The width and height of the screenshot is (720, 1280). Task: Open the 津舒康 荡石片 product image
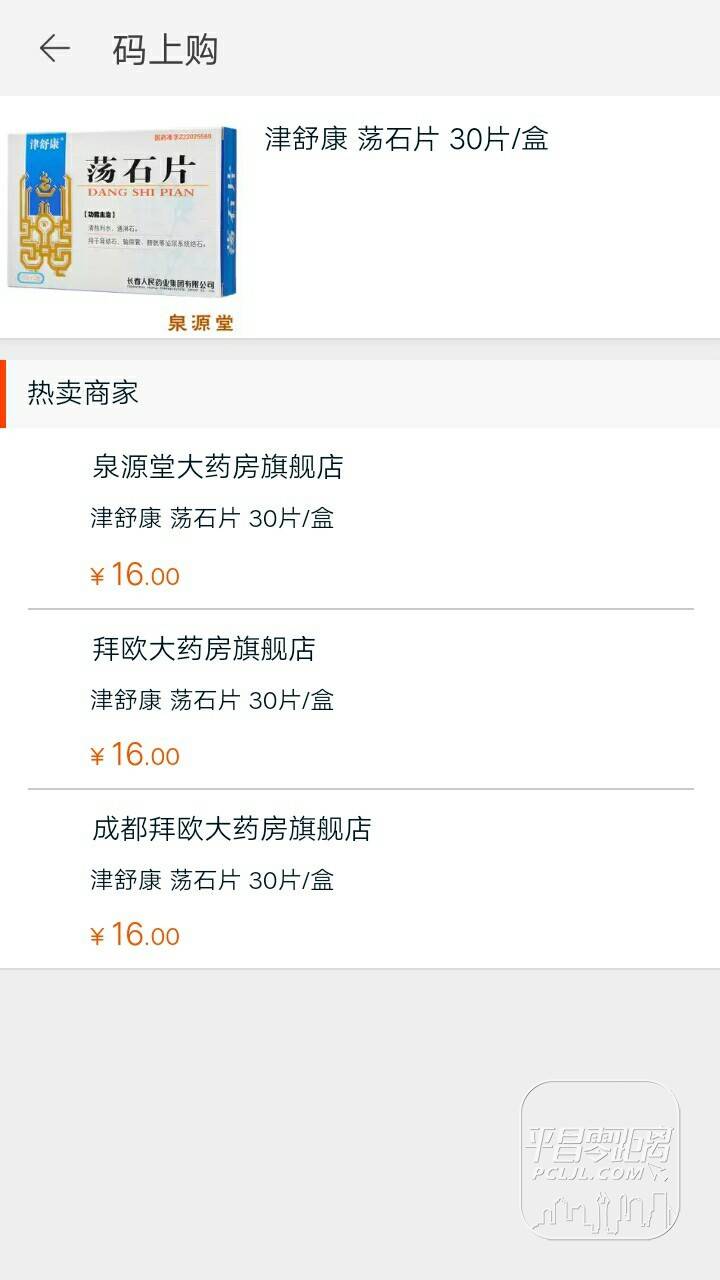(122, 218)
